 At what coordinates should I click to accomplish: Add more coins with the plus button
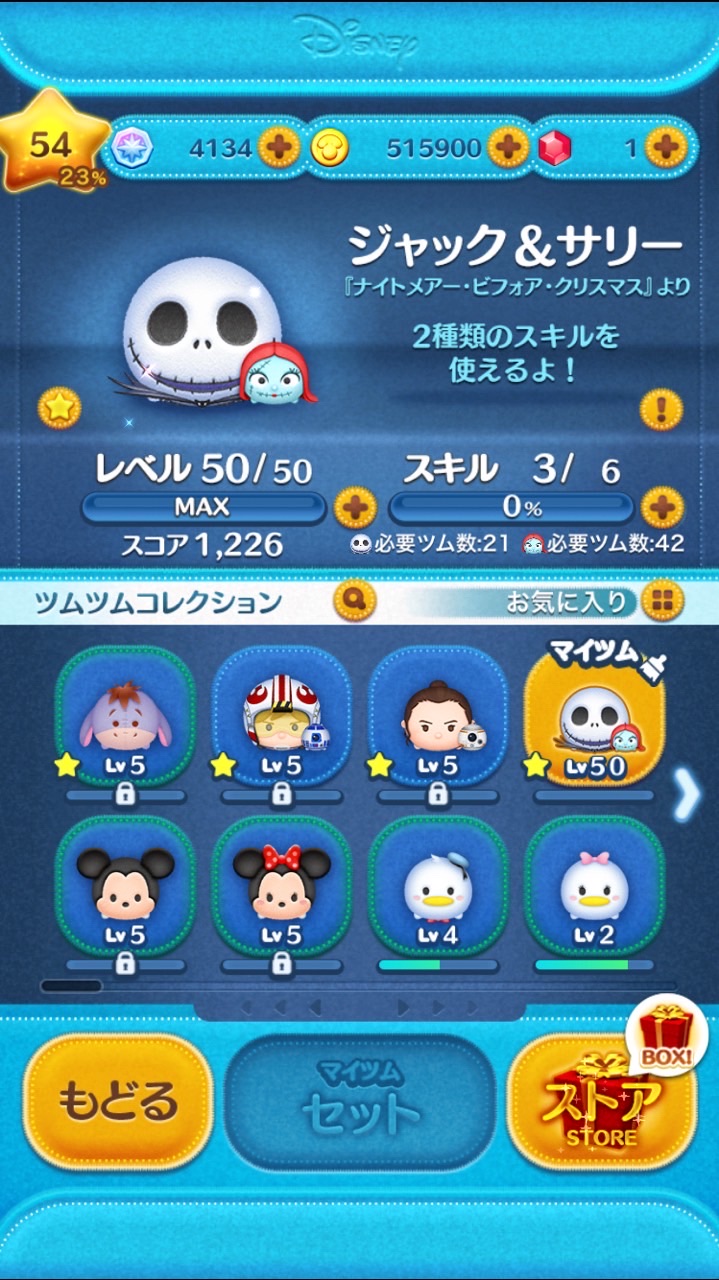point(508,149)
